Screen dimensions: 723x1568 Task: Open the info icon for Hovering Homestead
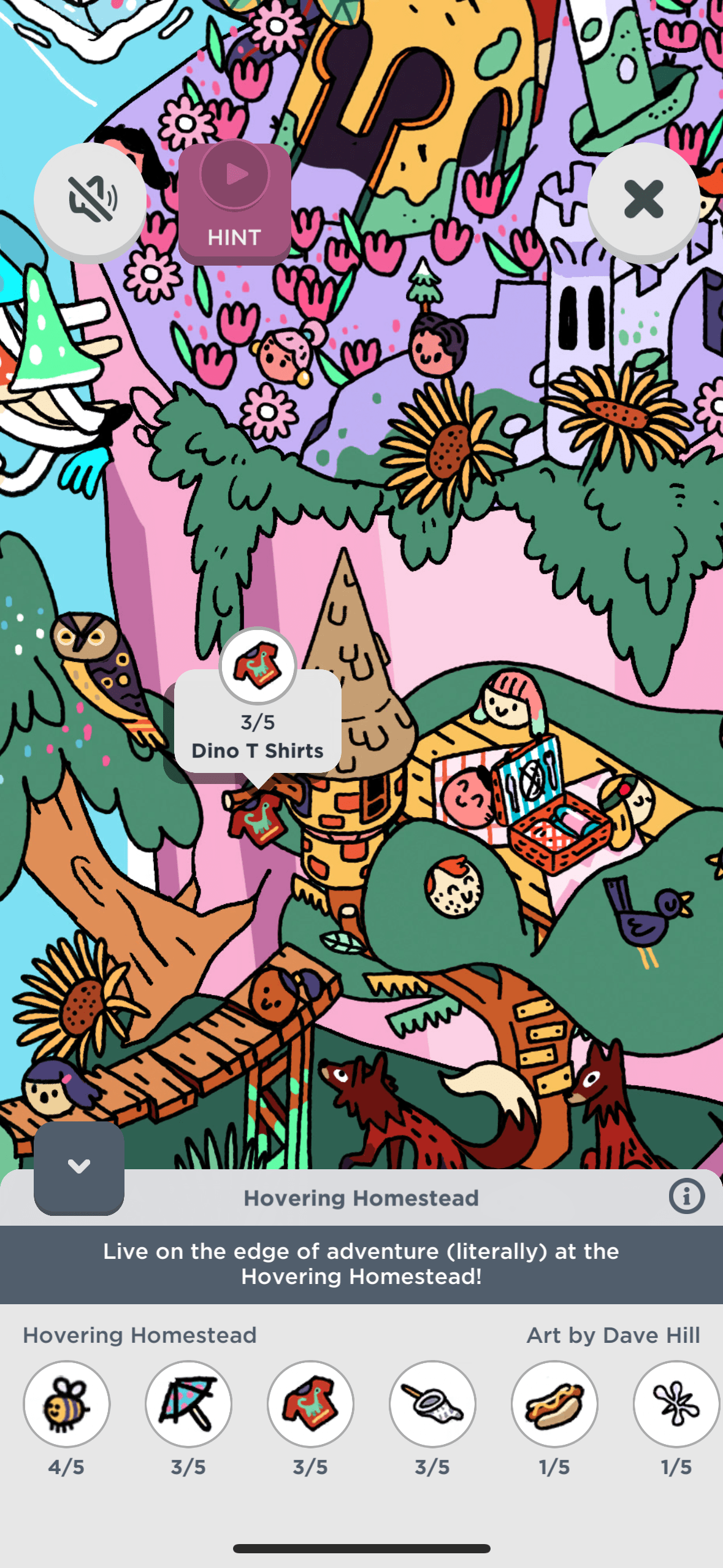click(686, 1196)
